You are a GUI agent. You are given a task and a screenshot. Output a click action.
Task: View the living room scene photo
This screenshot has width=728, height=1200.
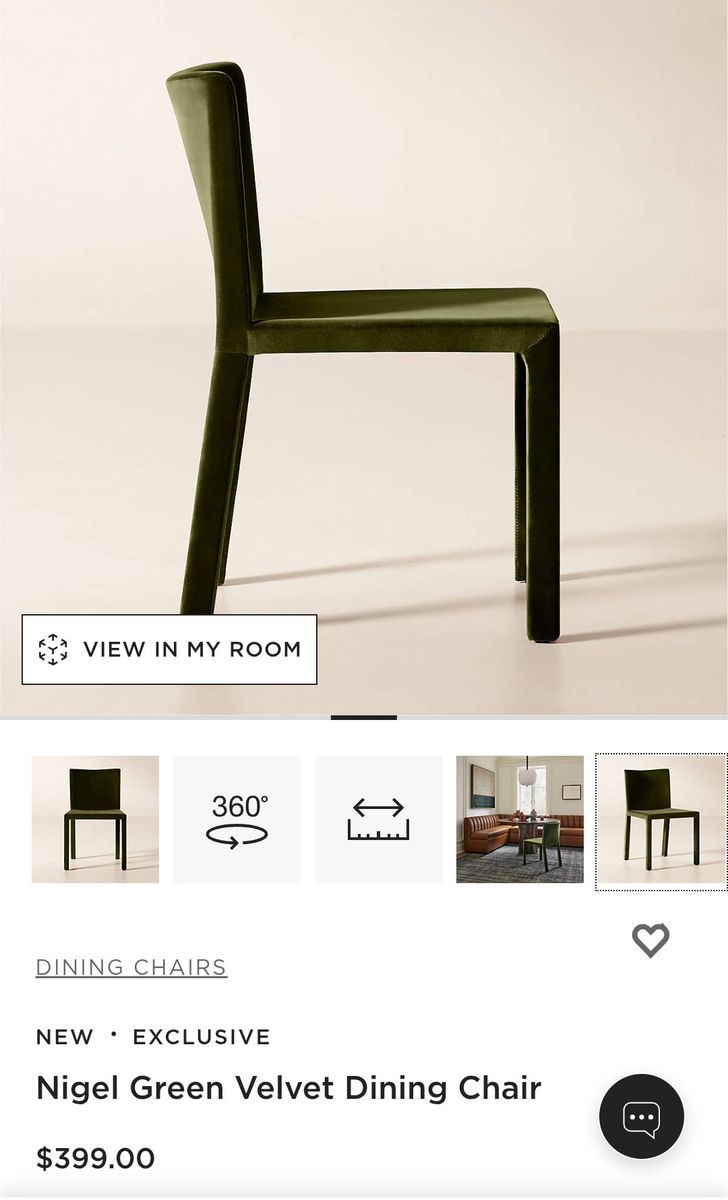click(x=519, y=819)
